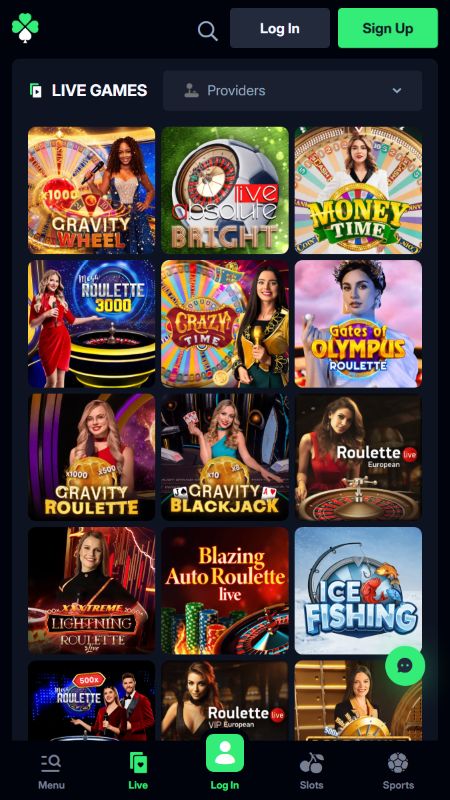Viewport: 450px width, 800px height.
Task: Tap the Log In button in header
Action: click(280, 28)
